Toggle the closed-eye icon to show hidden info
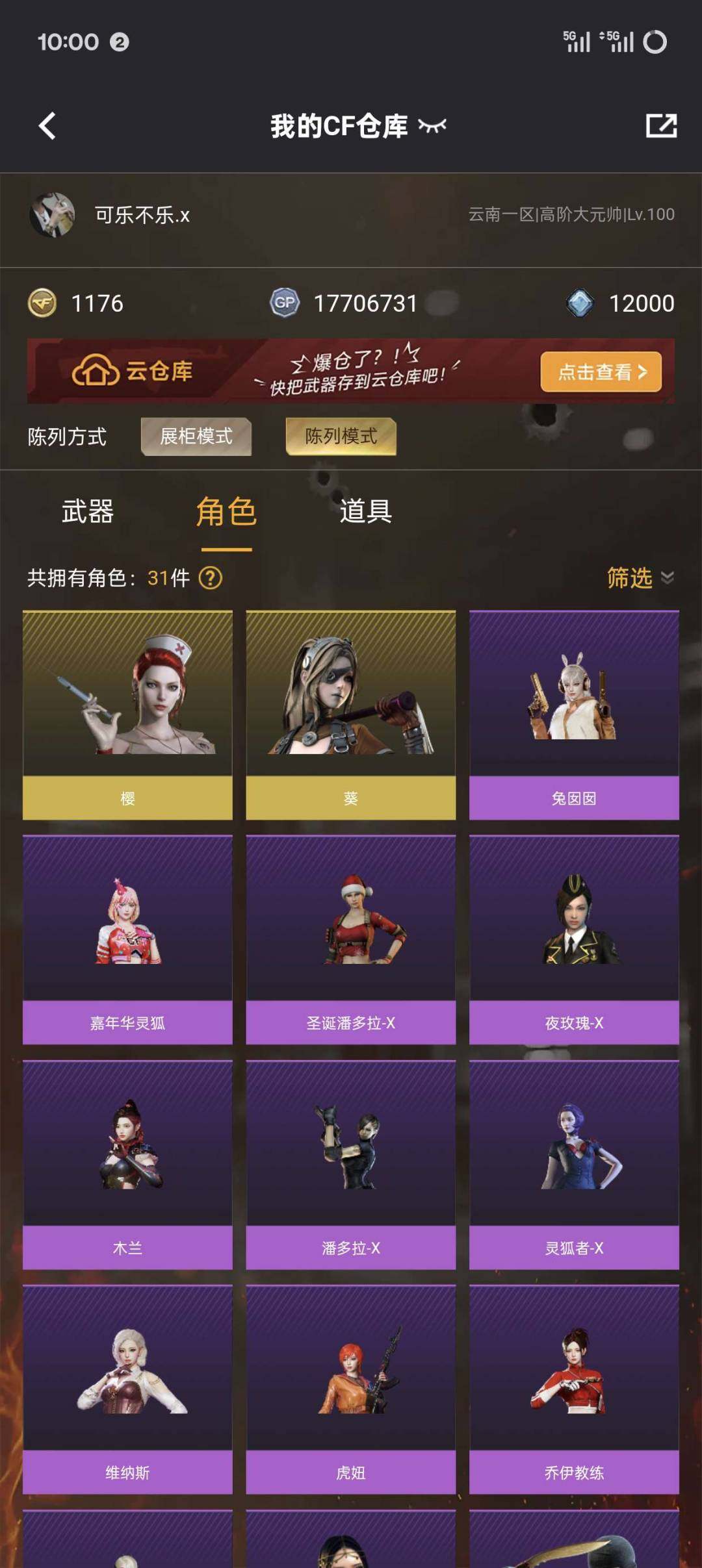702x1568 pixels. click(432, 127)
